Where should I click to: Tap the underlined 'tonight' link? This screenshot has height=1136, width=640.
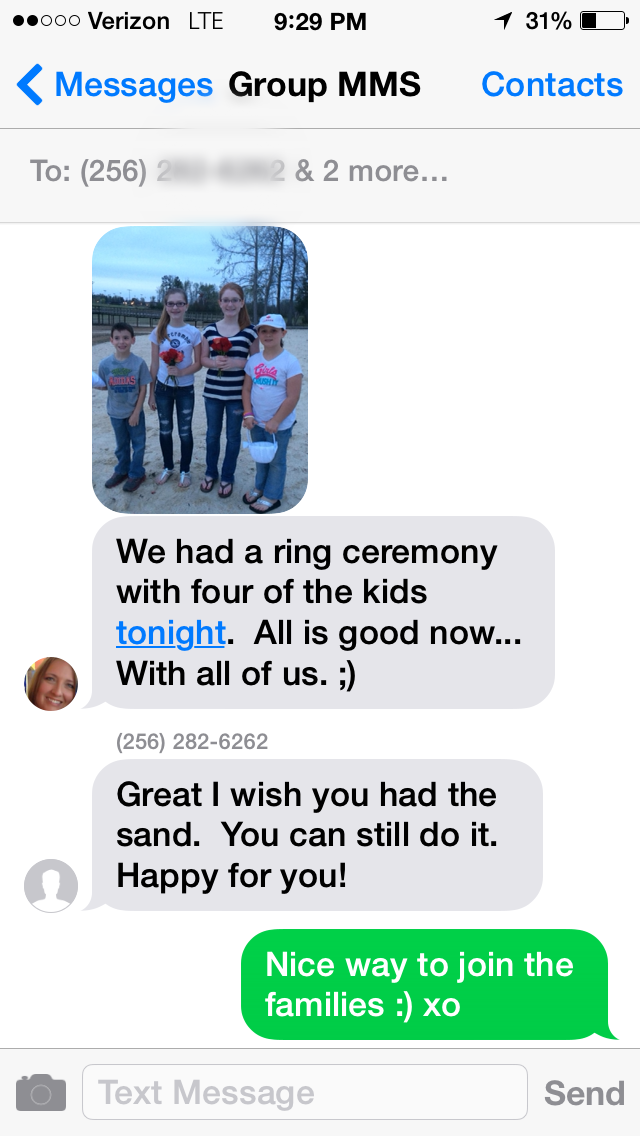tap(170, 633)
